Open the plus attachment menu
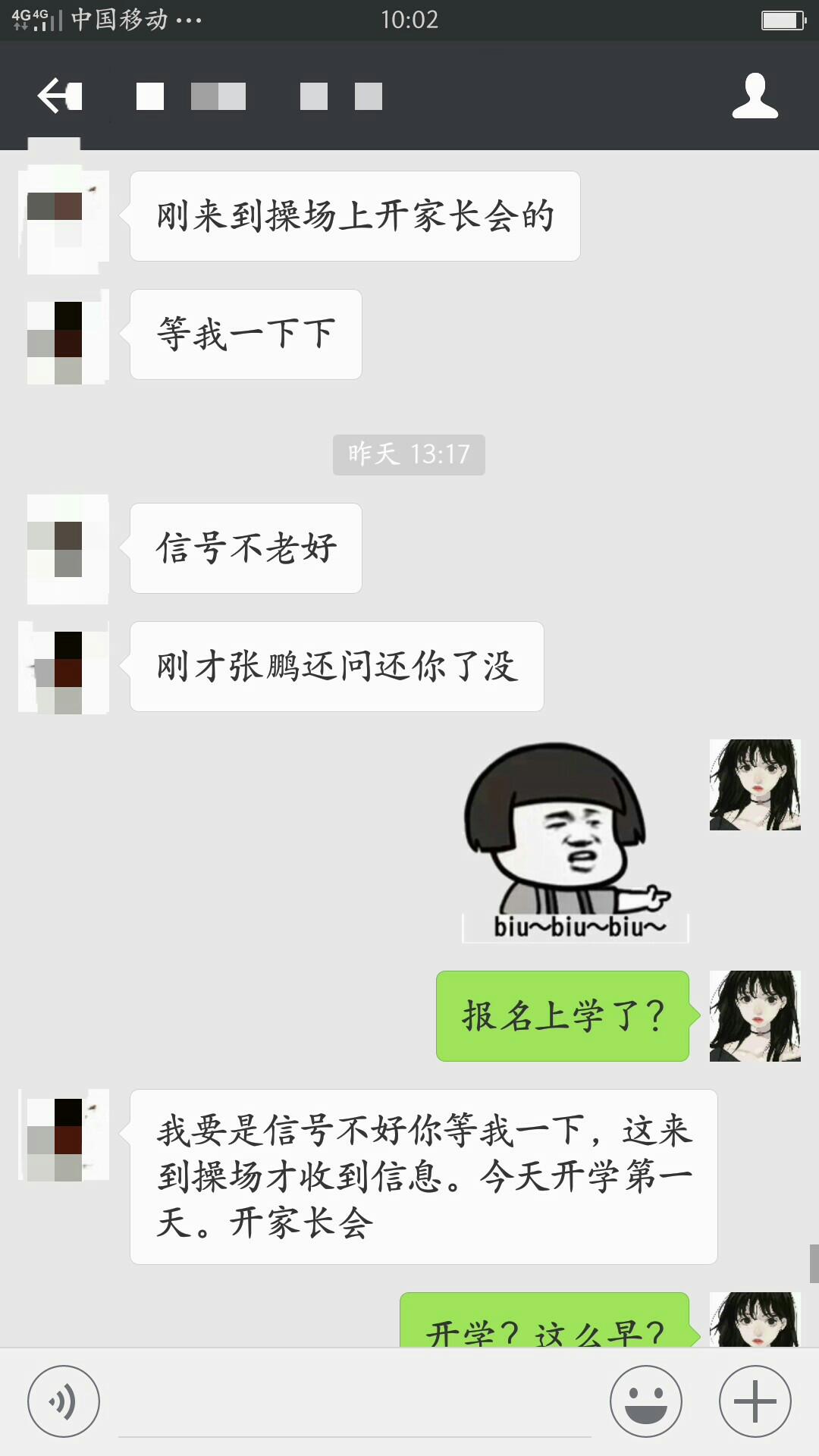Viewport: 819px width, 1456px height. click(755, 1401)
